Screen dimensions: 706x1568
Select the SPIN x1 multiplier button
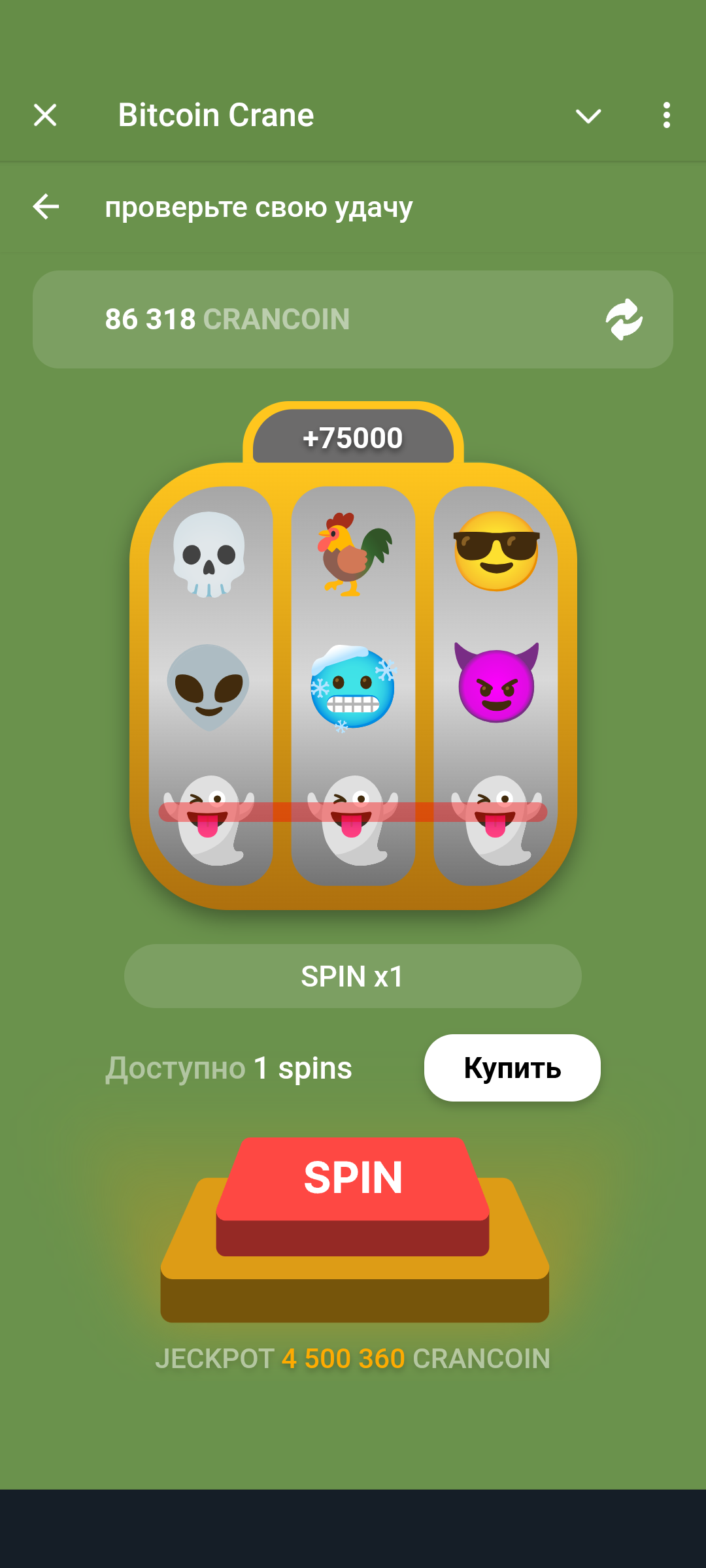pyautogui.click(x=352, y=976)
